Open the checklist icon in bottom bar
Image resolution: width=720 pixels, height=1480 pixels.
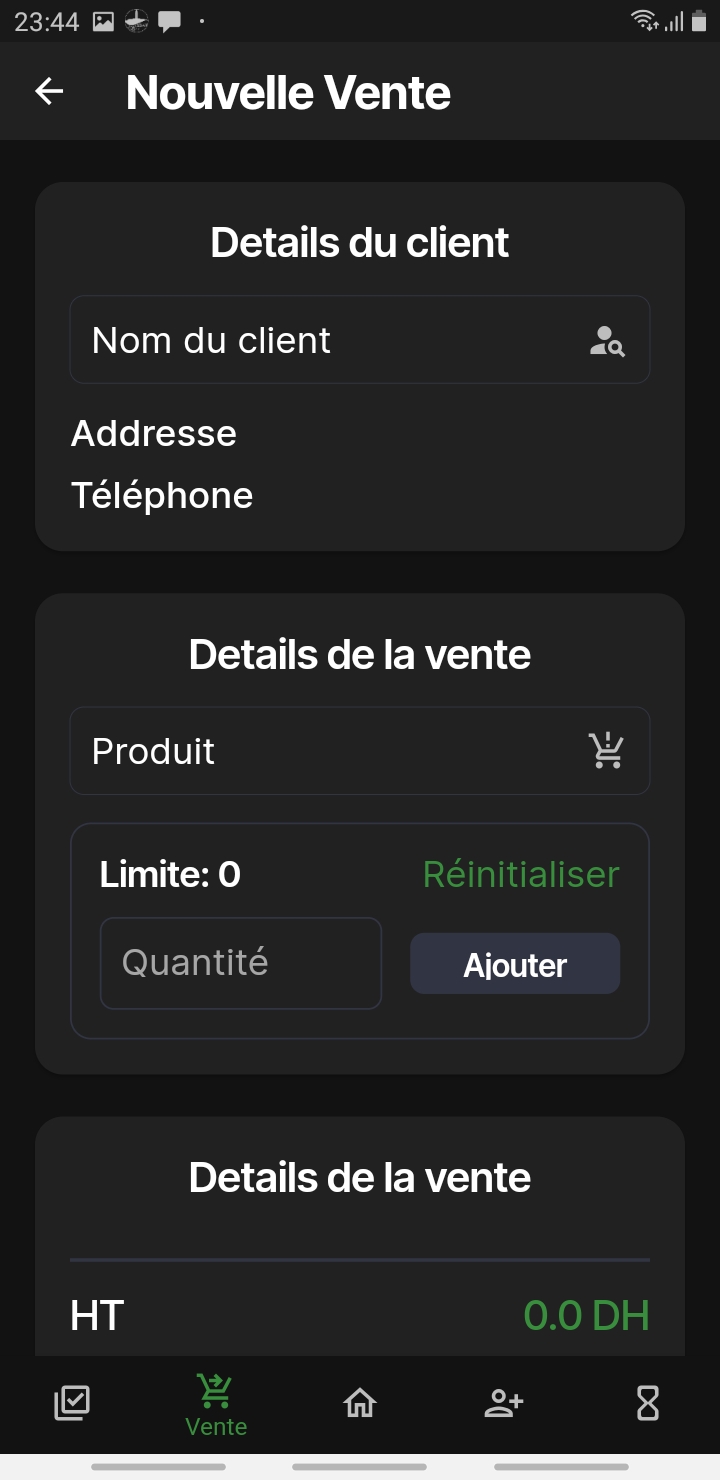(70, 1402)
